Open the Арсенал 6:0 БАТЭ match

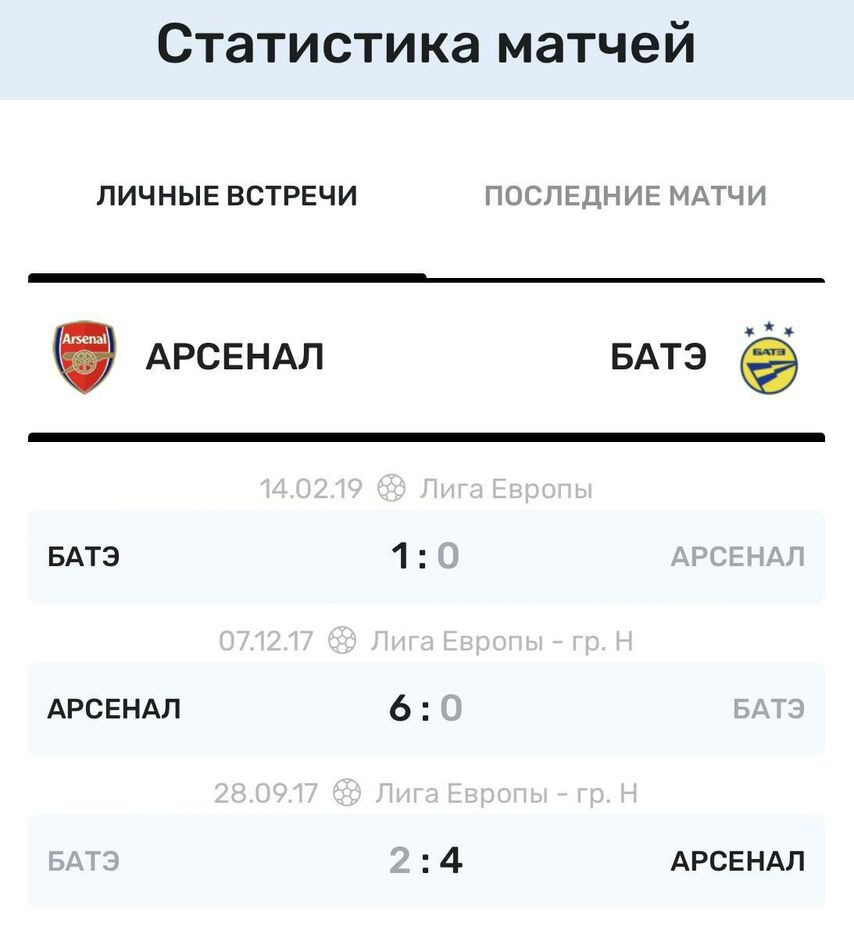pyautogui.click(x=426, y=709)
